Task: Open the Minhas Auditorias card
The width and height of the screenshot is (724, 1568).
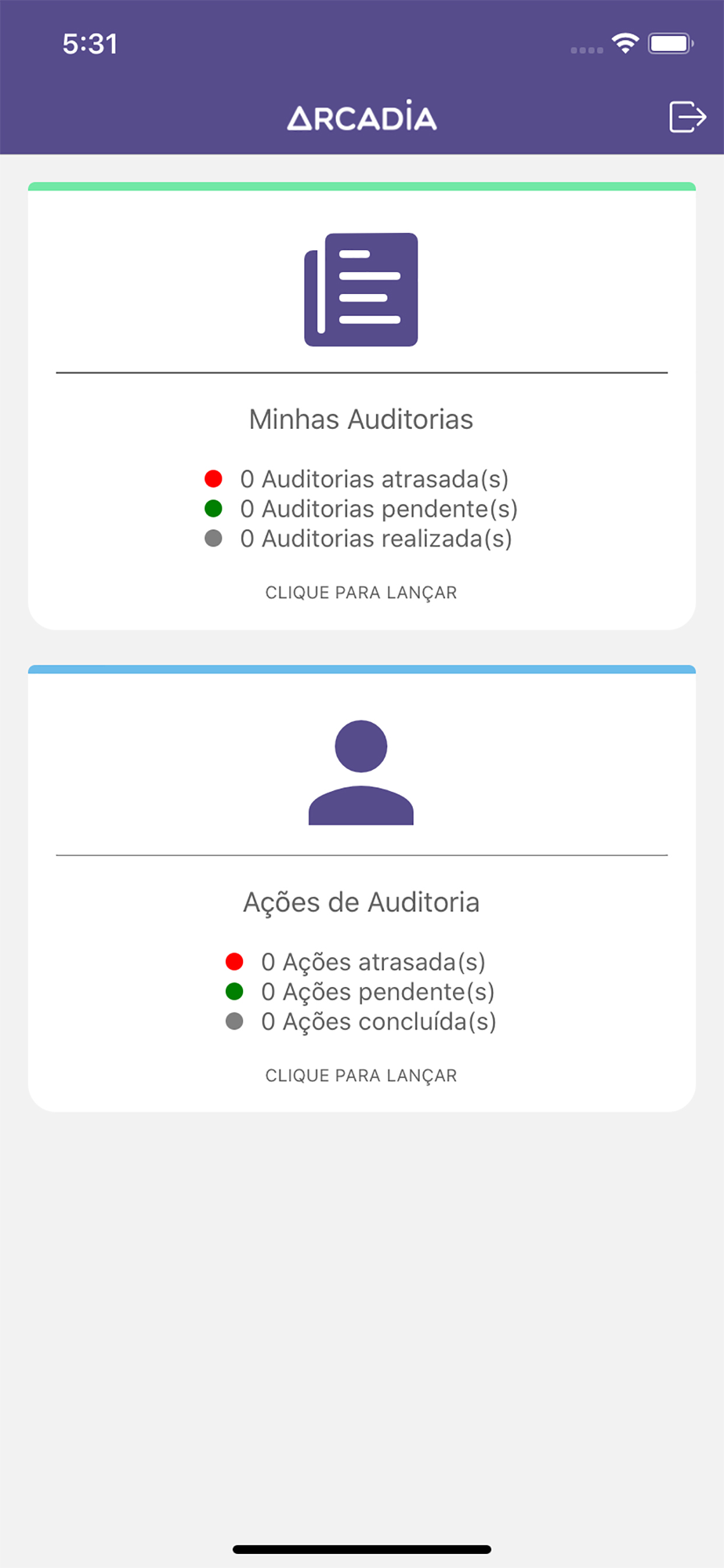Action: [361, 406]
